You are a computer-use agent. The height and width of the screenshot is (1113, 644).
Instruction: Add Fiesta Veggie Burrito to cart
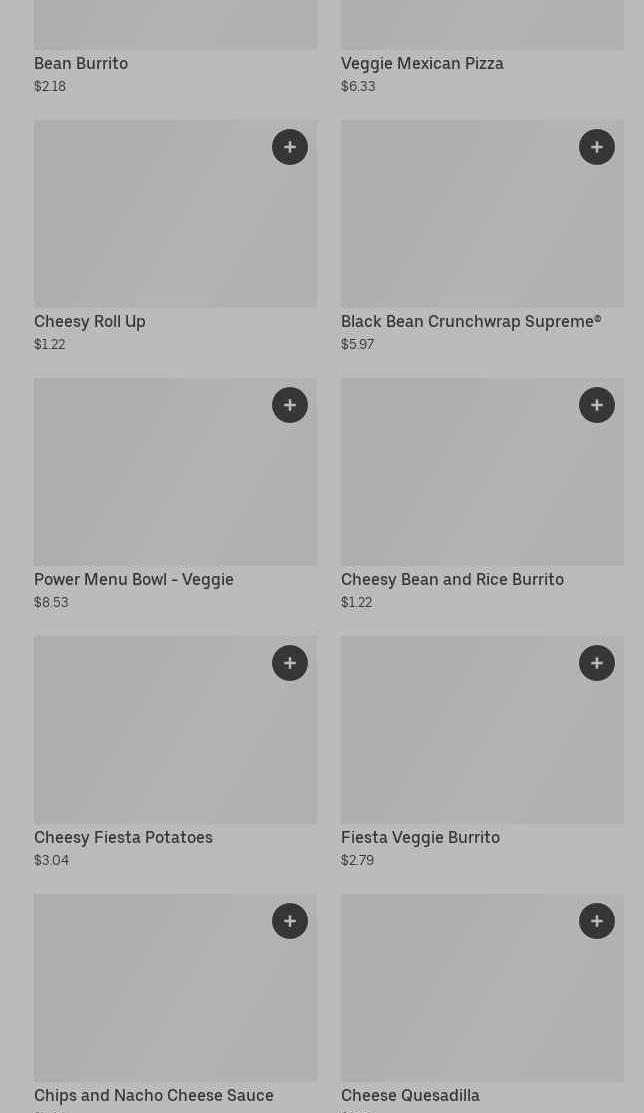(597, 663)
